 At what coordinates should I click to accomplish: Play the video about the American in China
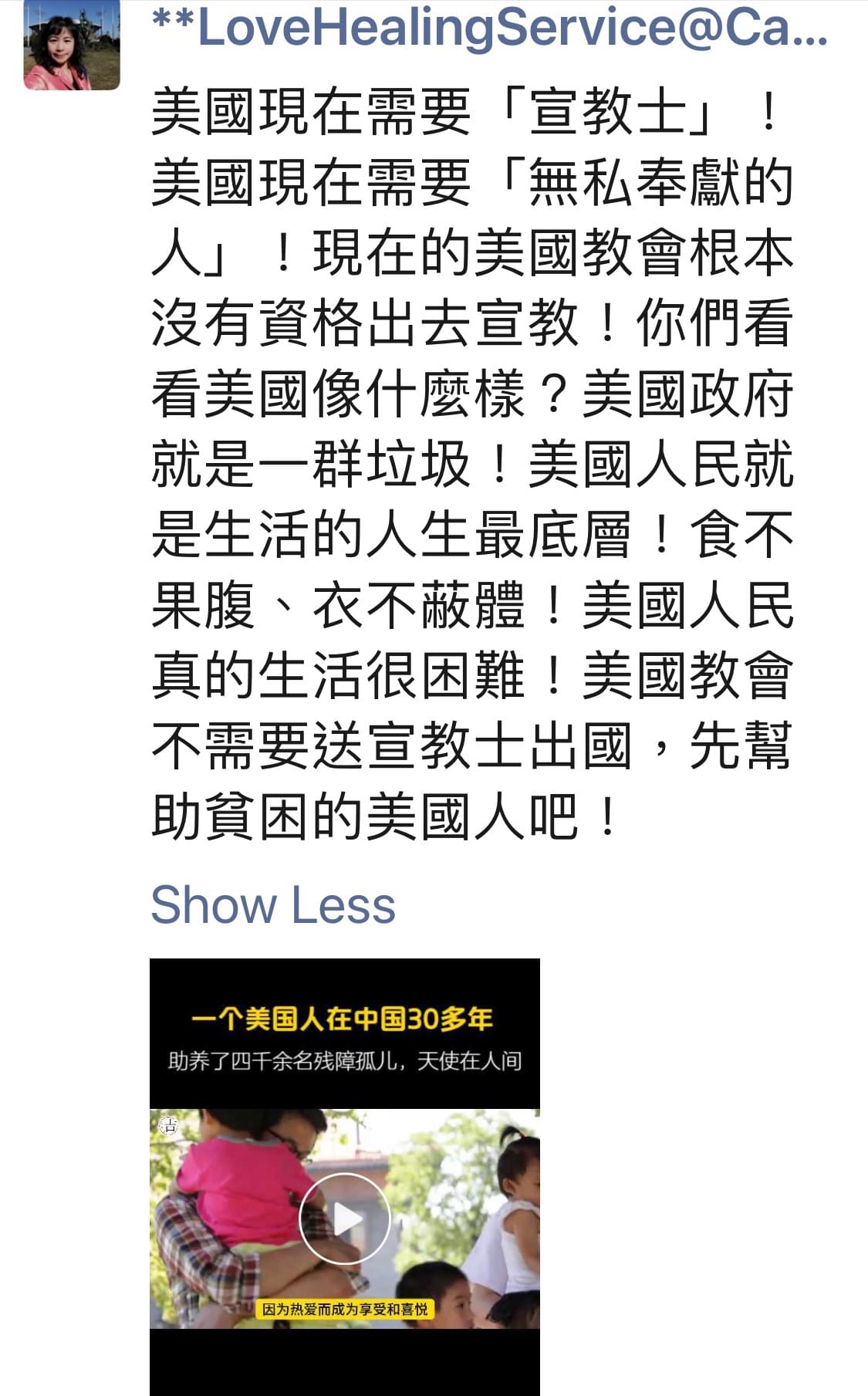[x=344, y=1219]
